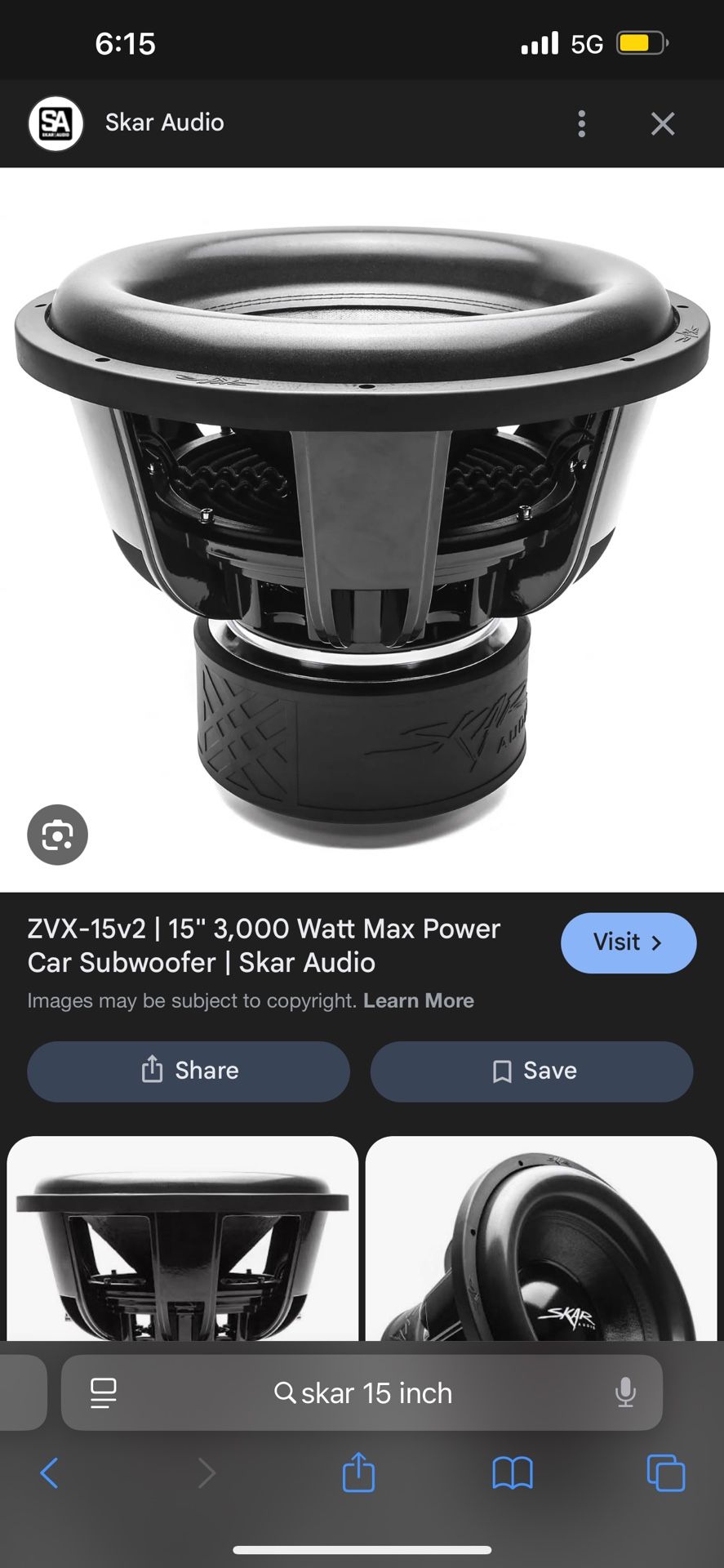
Task: Share this subwoofer image
Action: click(x=189, y=1071)
